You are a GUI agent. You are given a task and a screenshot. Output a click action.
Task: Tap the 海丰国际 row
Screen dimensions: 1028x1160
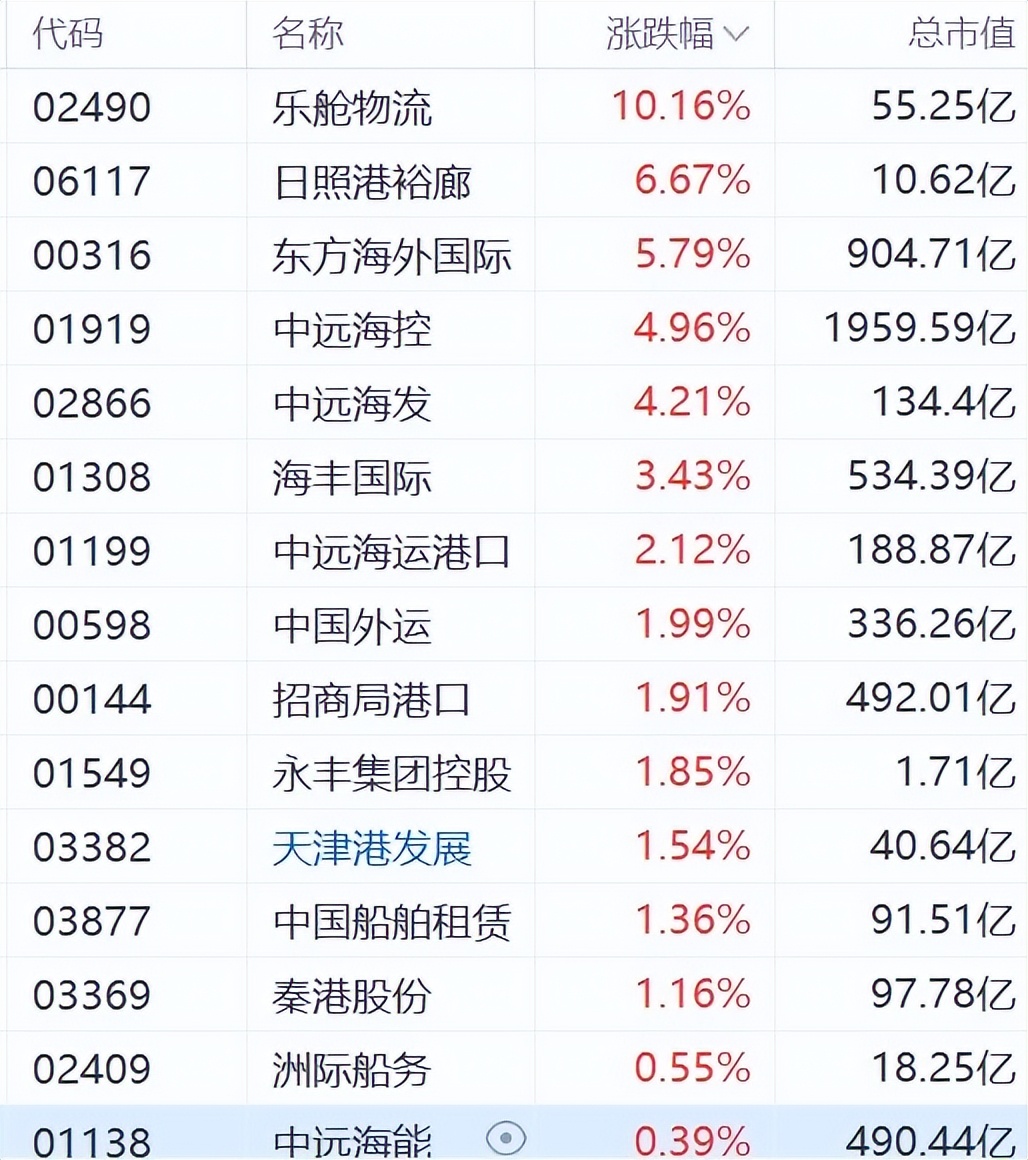pos(352,477)
